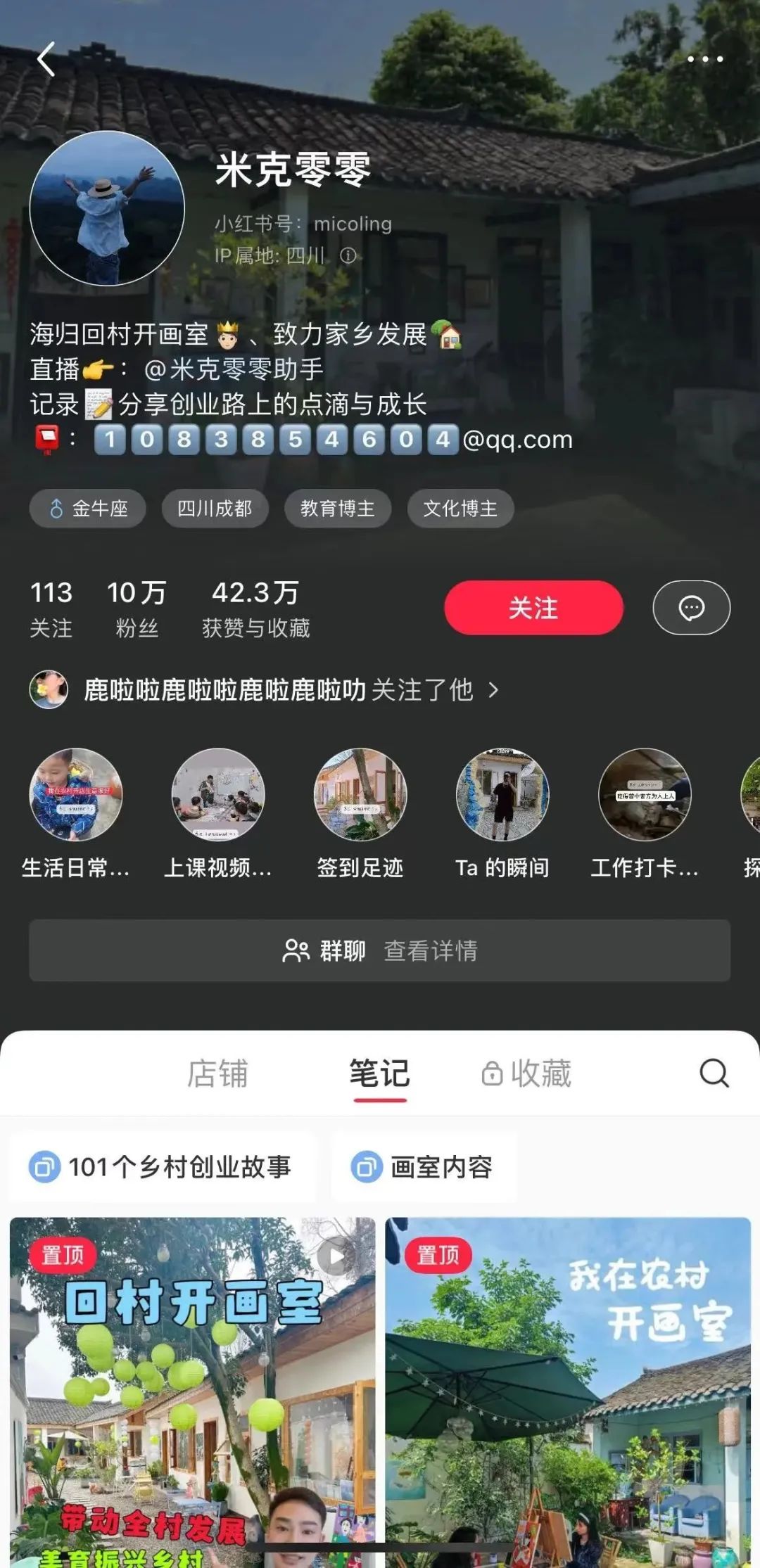Open the 粉丝 followers list
760x1568 pixels.
(x=137, y=608)
